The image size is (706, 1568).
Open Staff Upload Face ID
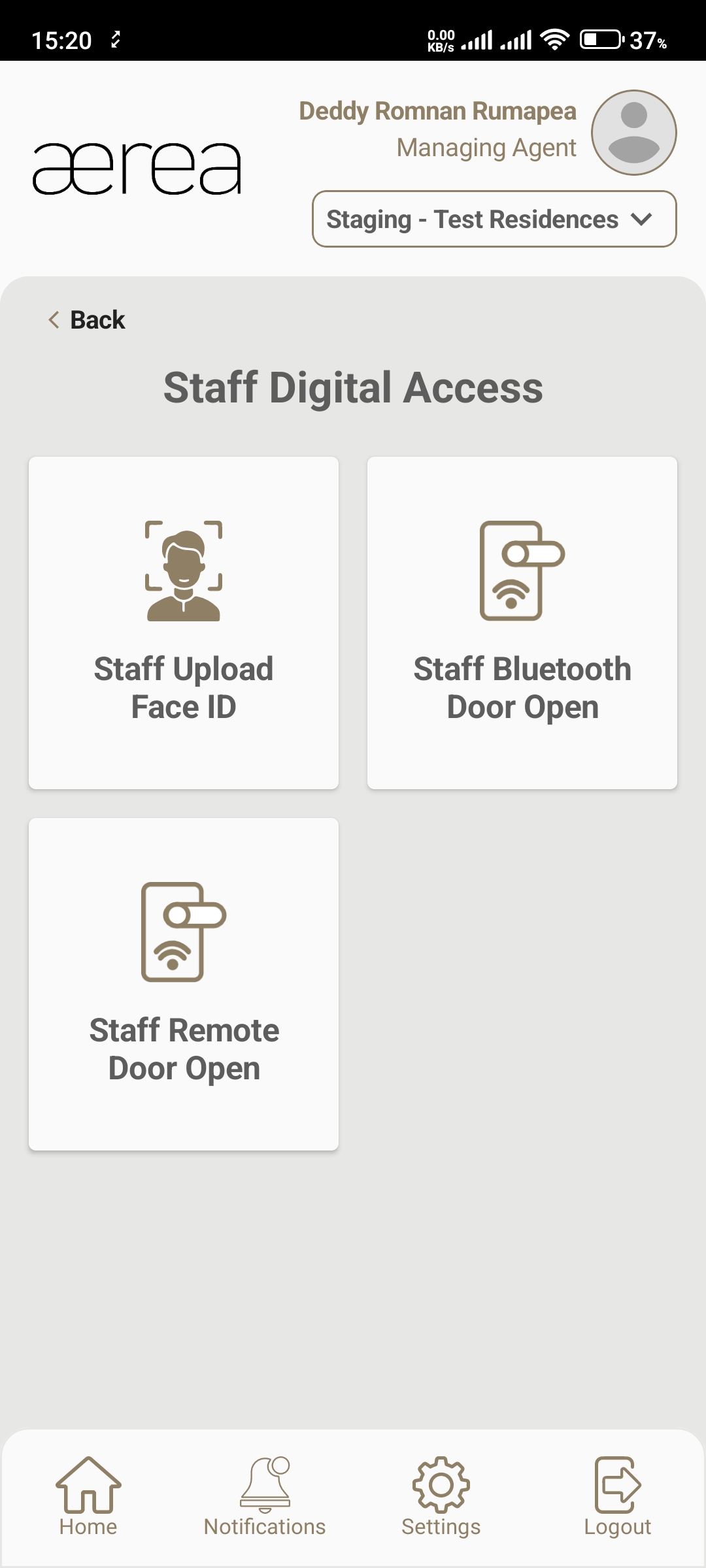[184, 623]
